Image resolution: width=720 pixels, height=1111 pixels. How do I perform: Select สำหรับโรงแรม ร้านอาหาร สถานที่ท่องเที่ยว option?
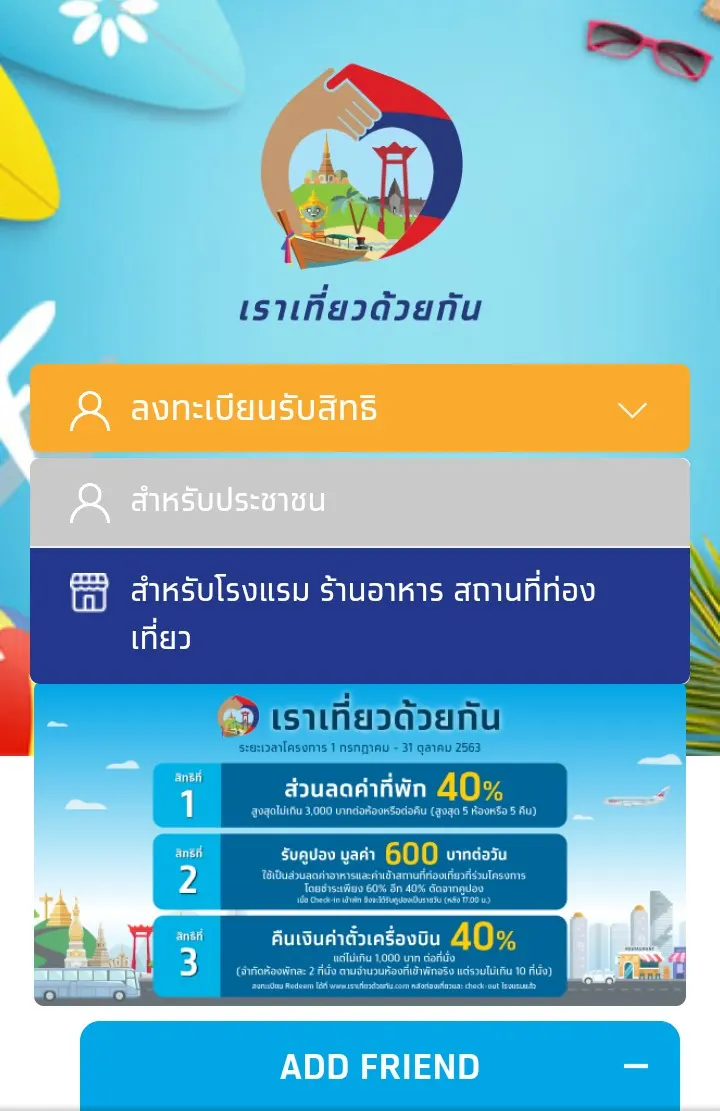(359, 614)
